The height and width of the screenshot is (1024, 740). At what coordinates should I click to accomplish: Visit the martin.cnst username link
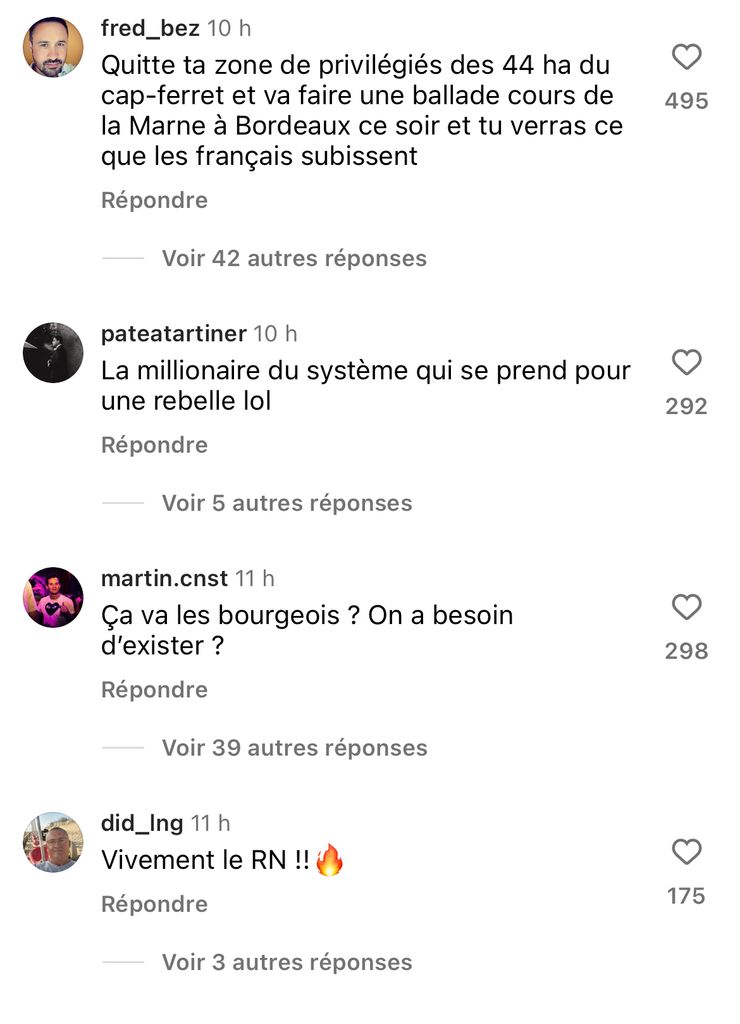tap(164, 578)
